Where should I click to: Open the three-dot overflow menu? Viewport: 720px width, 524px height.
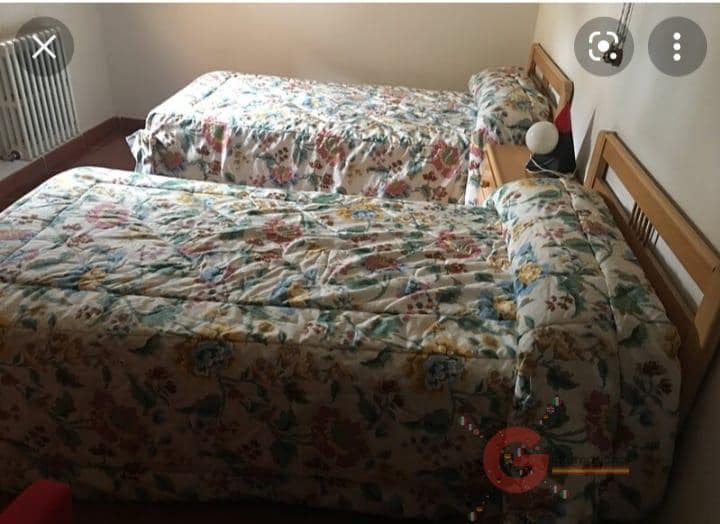click(x=677, y=46)
